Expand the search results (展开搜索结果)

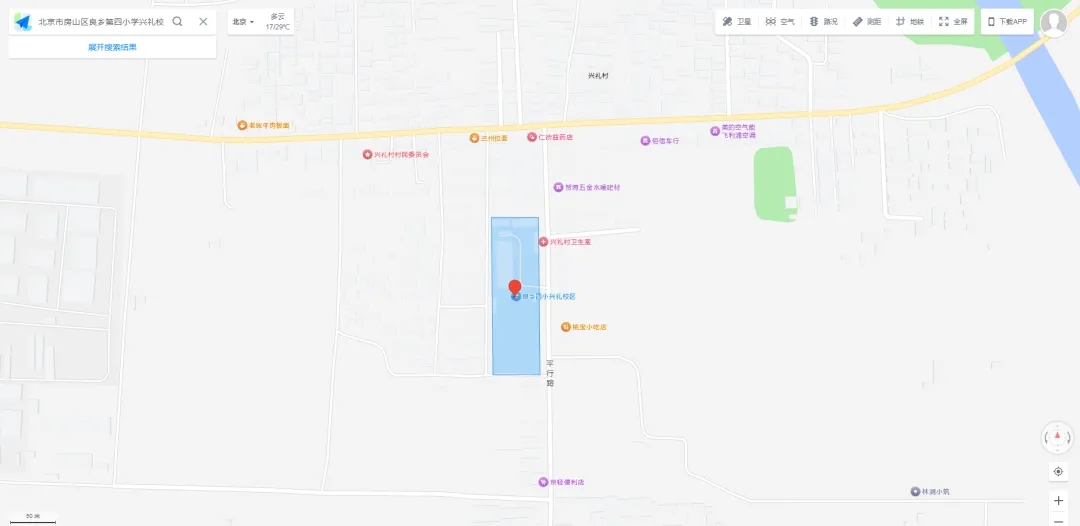coord(112,47)
